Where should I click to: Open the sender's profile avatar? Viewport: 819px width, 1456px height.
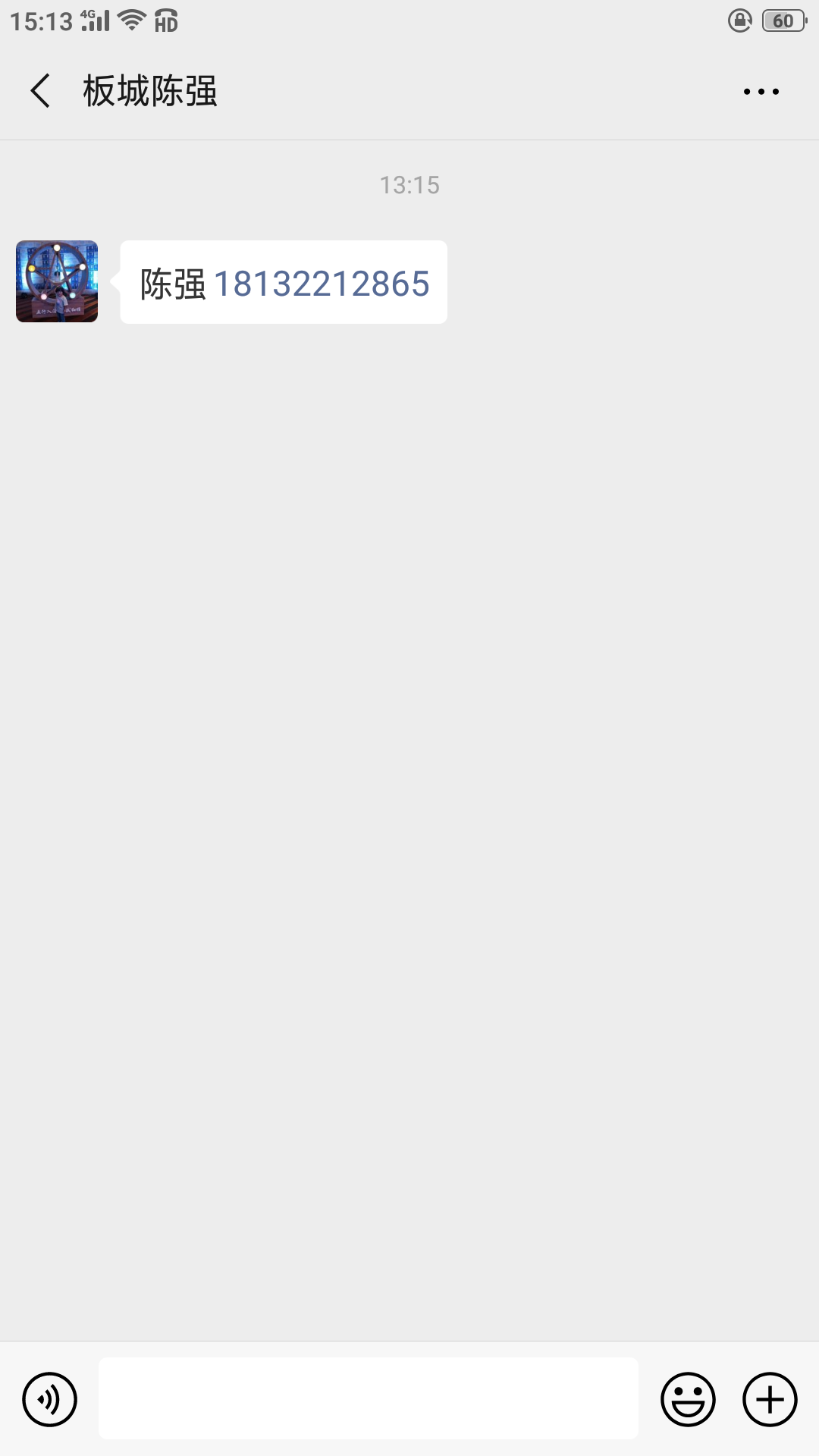[x=57, y=281]
